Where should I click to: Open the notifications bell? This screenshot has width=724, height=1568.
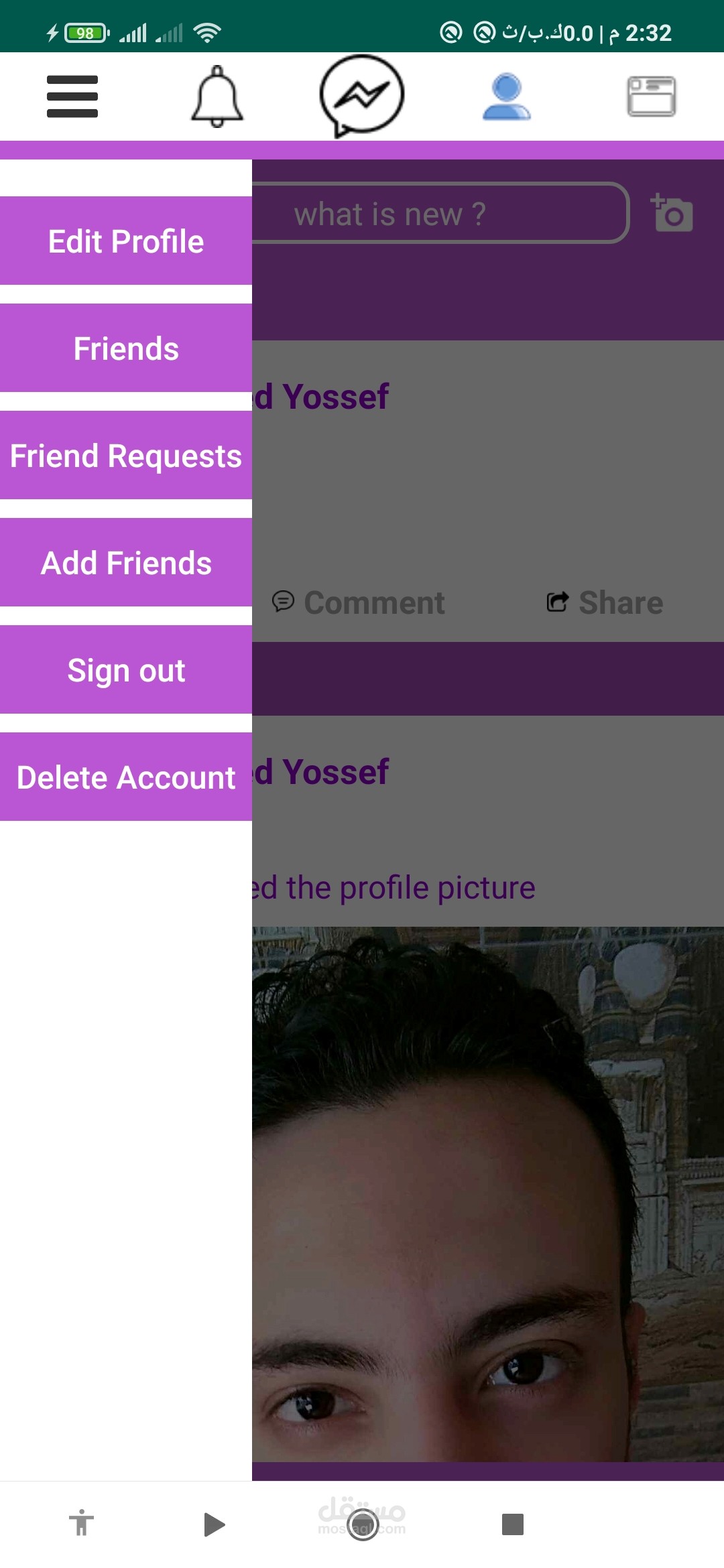[x=217, y=96]
